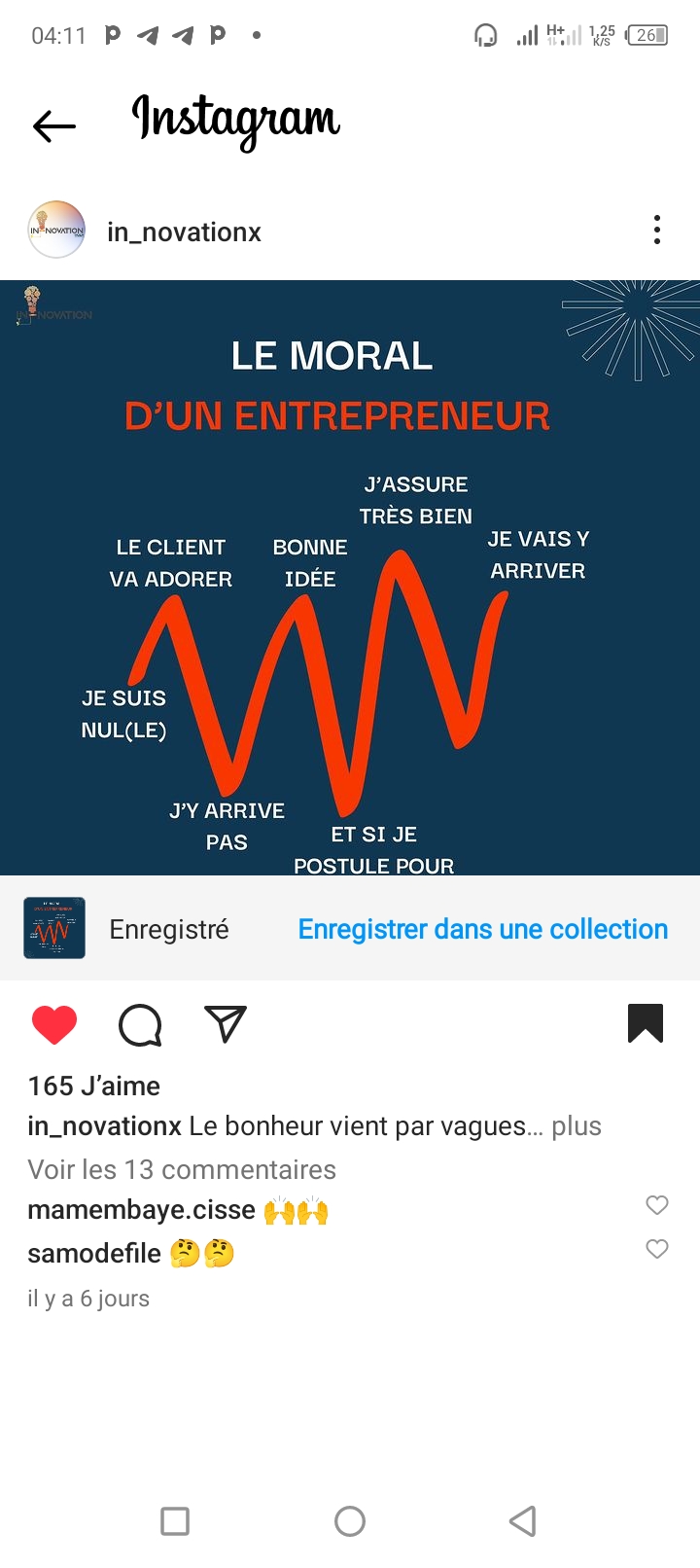Share the post via paper plane icon

tap(226, 1024)
